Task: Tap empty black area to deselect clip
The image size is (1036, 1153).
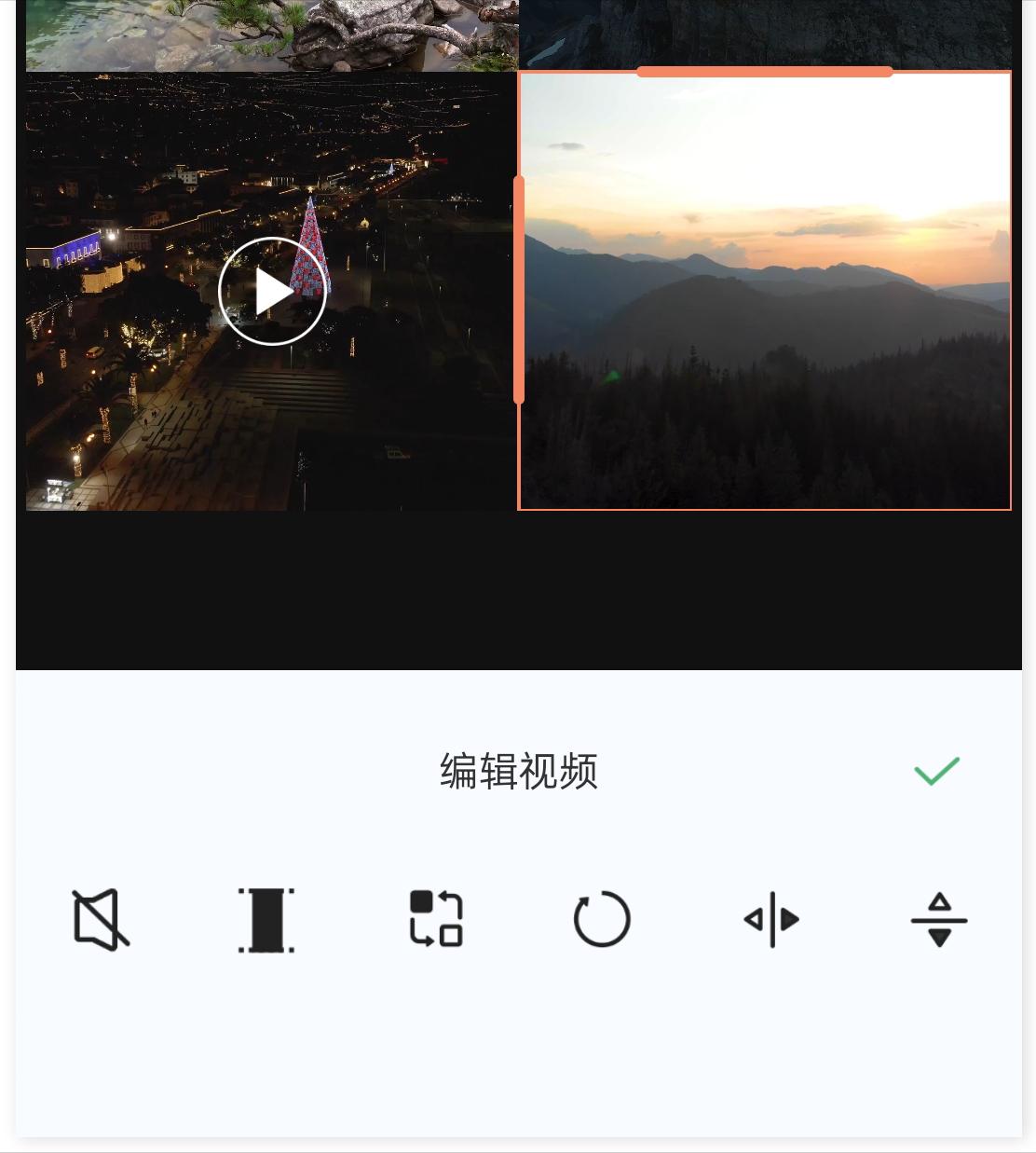Action: click(518, 587)
